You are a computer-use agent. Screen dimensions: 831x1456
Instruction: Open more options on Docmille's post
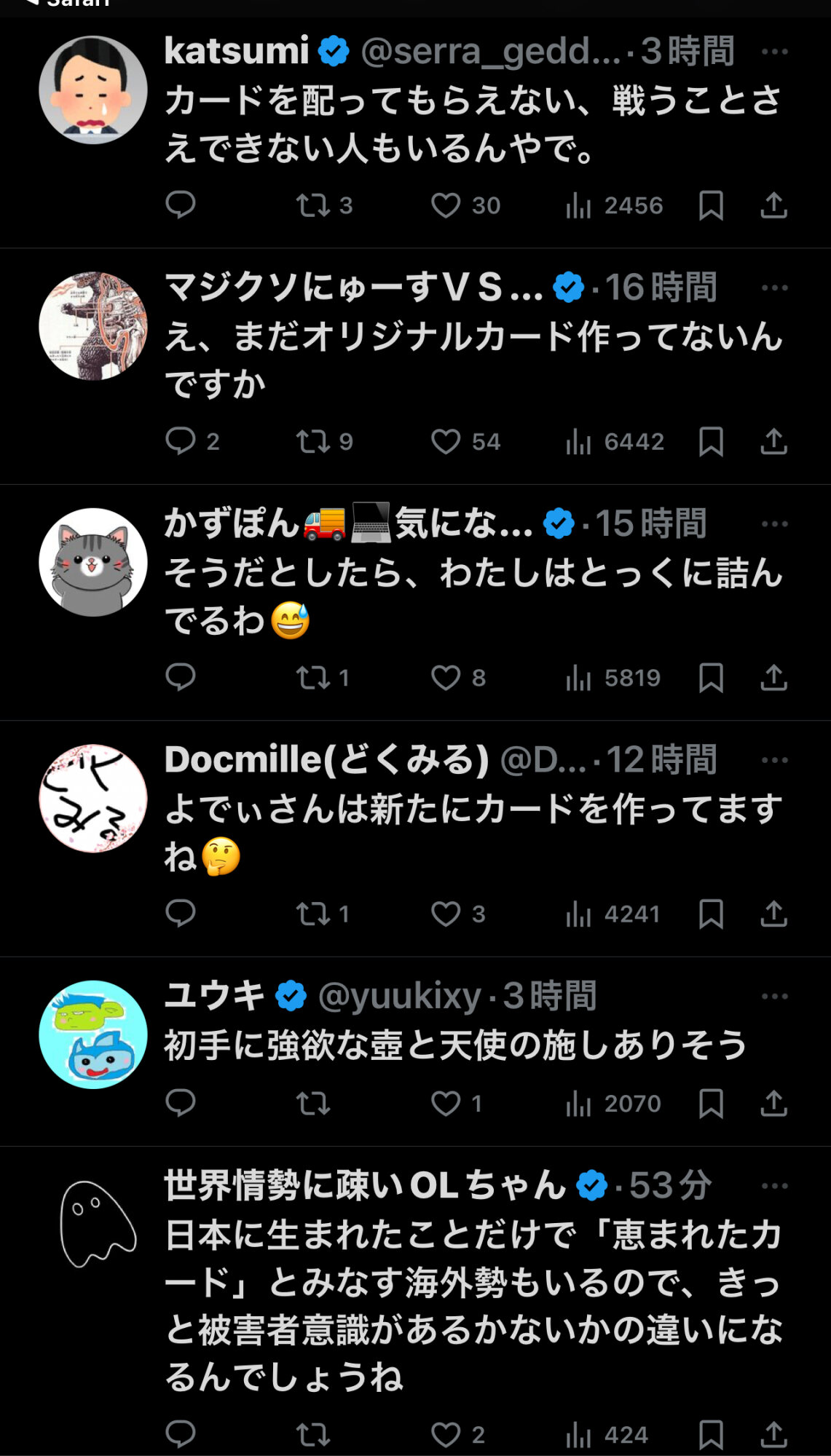pos(774,760)
